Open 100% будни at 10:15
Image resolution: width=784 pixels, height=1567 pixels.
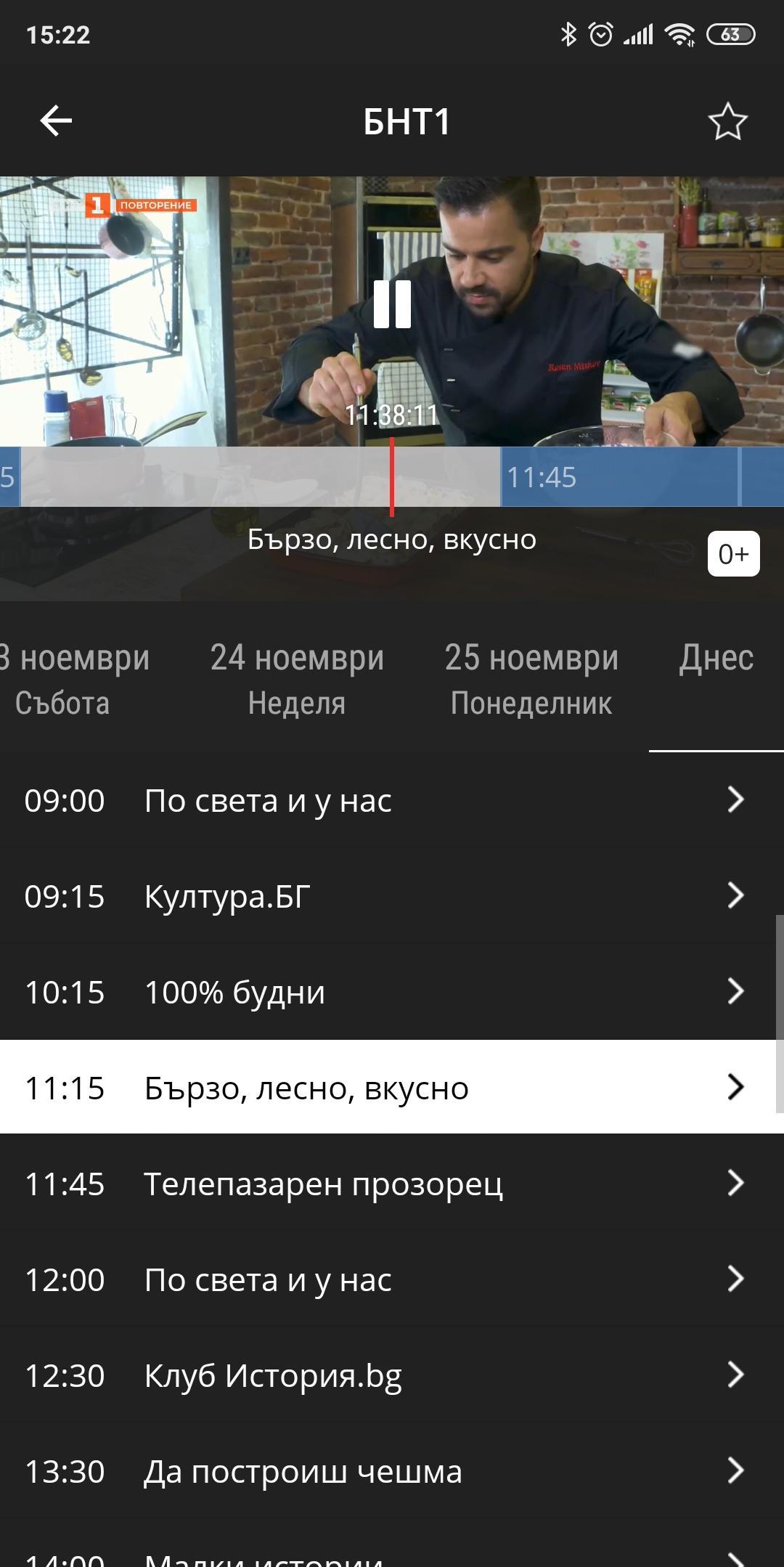[392, 992]
